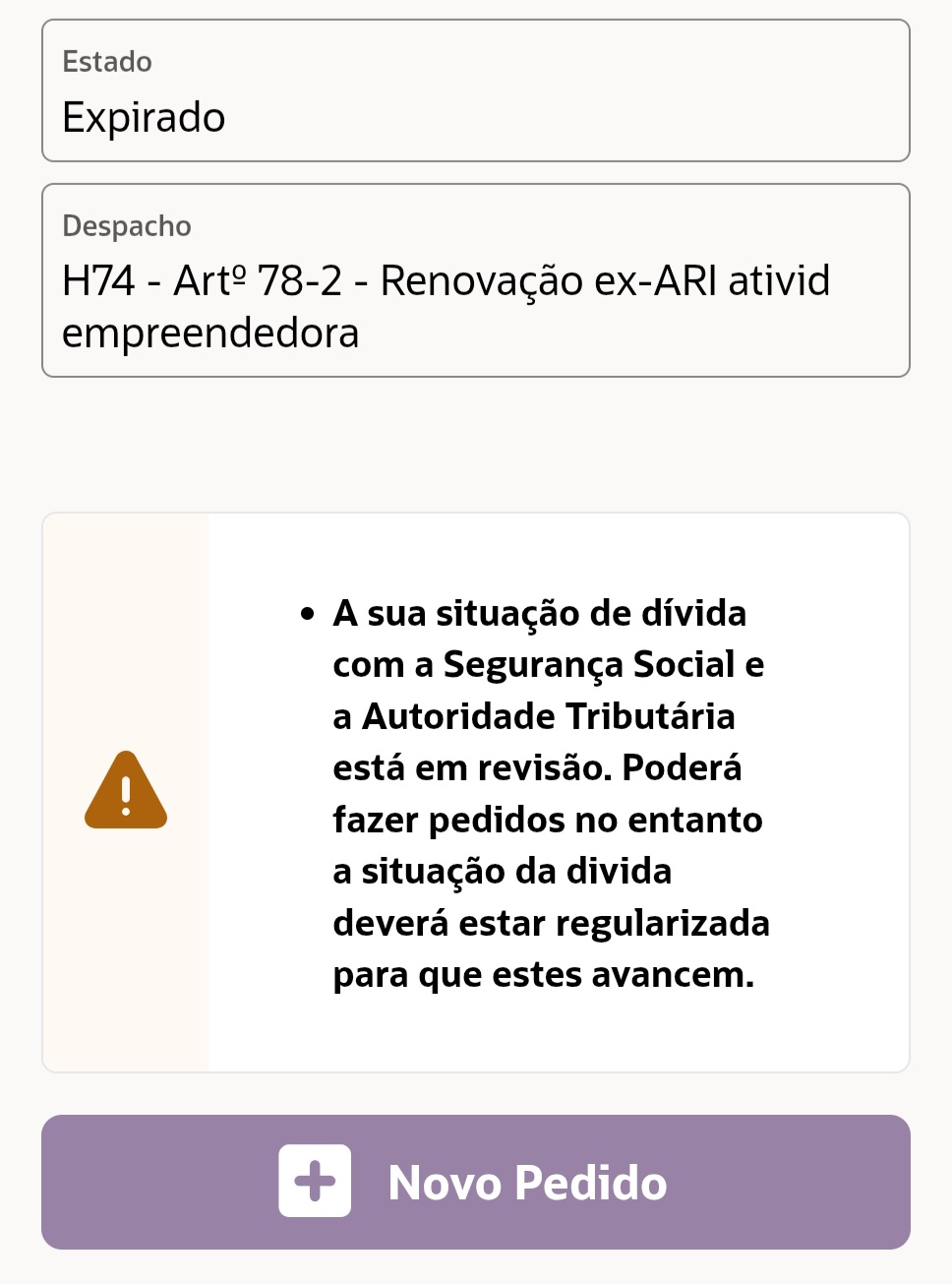This screenshot has width=952, height=1284.
Task: Select the Estado field showing Expirado
Action: pos(476,92)
